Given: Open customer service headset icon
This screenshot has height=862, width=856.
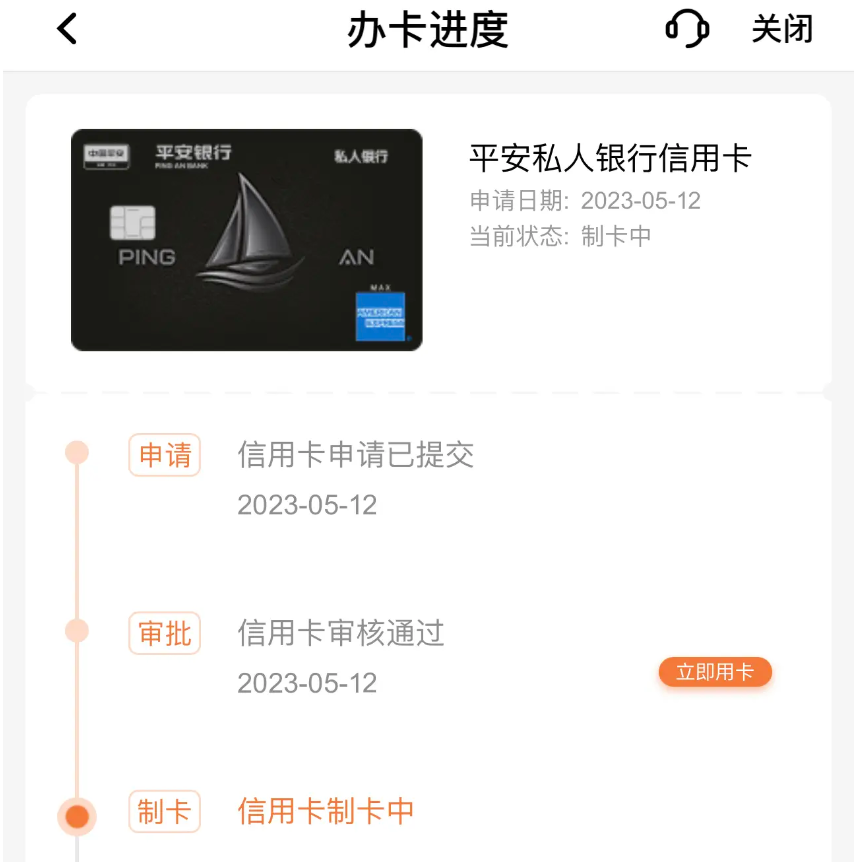Looking at the screenshot, I should (687, 29).
